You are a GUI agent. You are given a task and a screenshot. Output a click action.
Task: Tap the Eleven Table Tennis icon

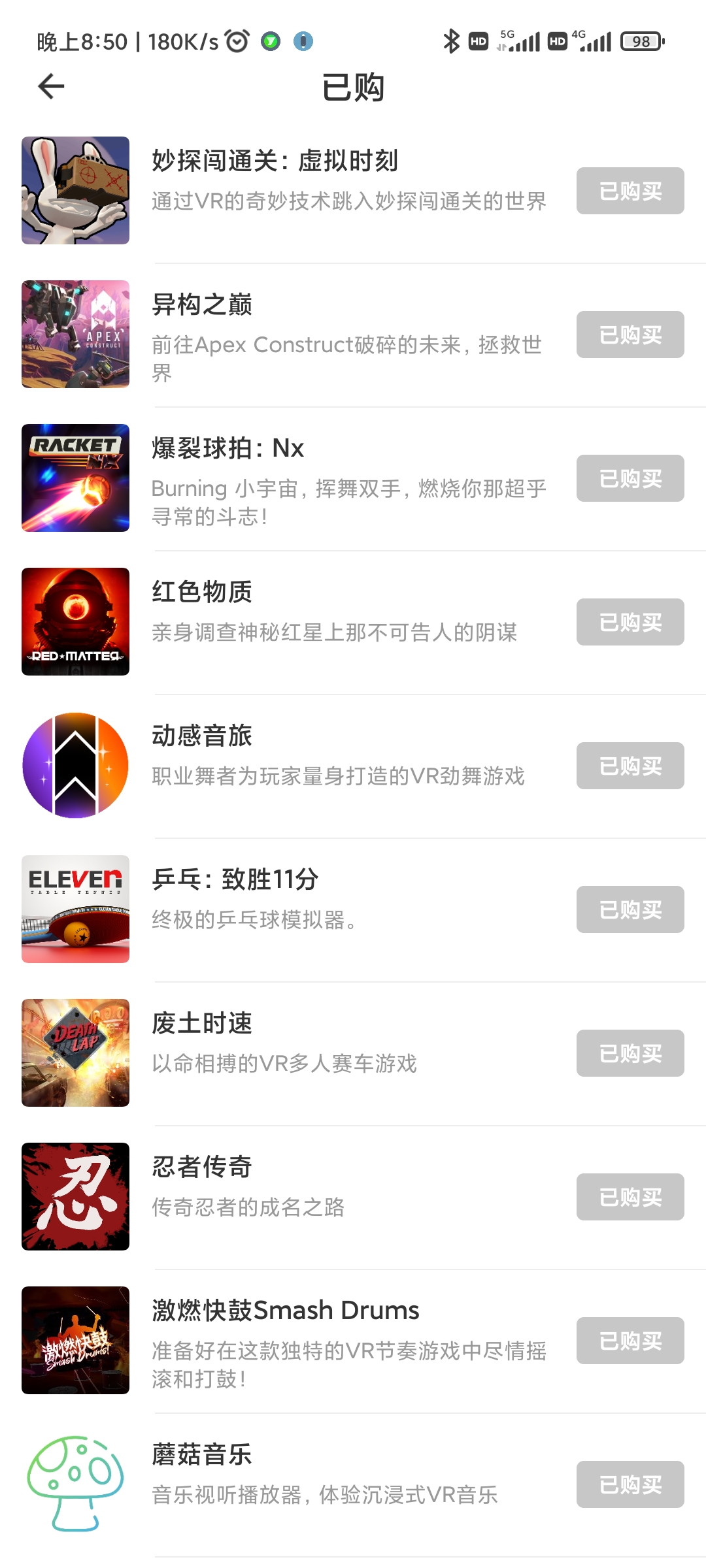75,908
